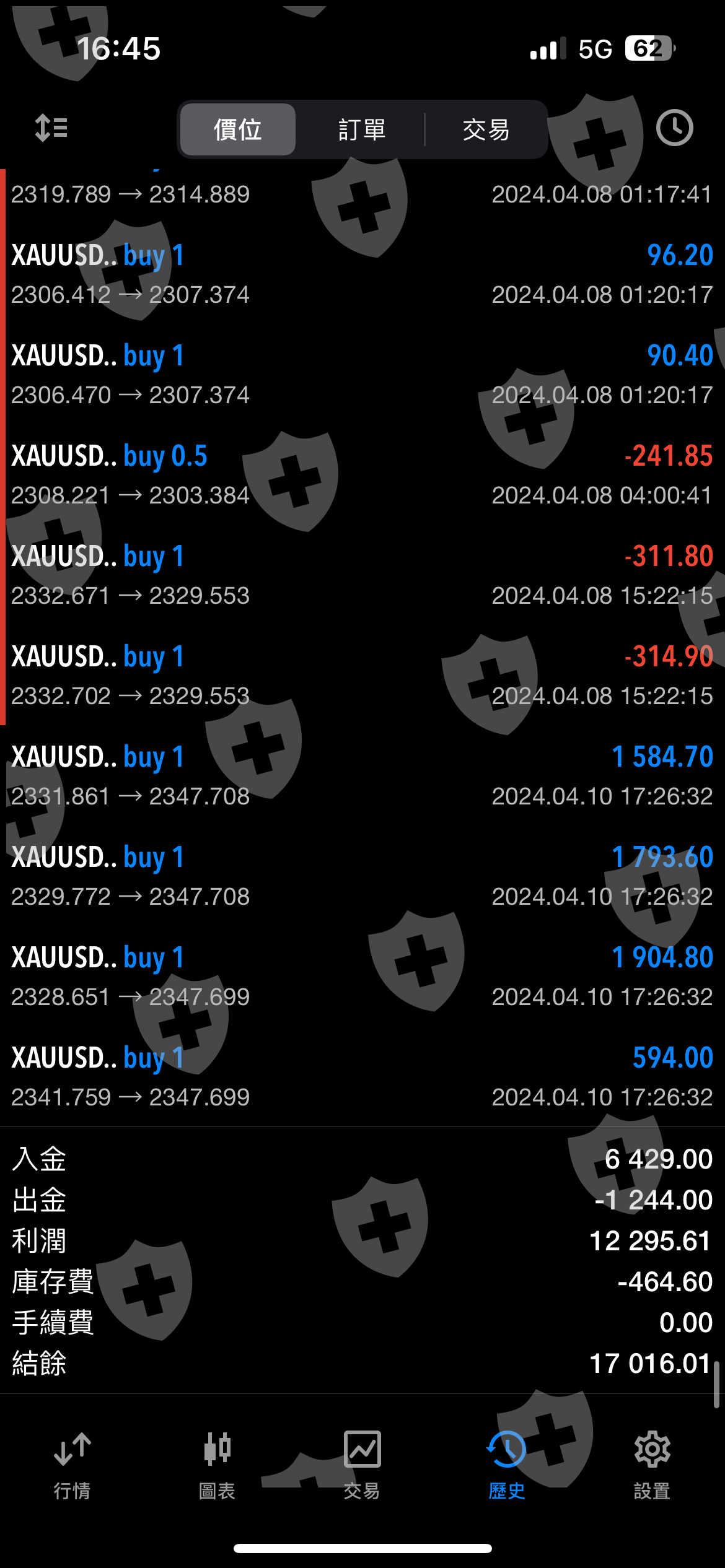Select the 價位 segment

pos(238,129)
